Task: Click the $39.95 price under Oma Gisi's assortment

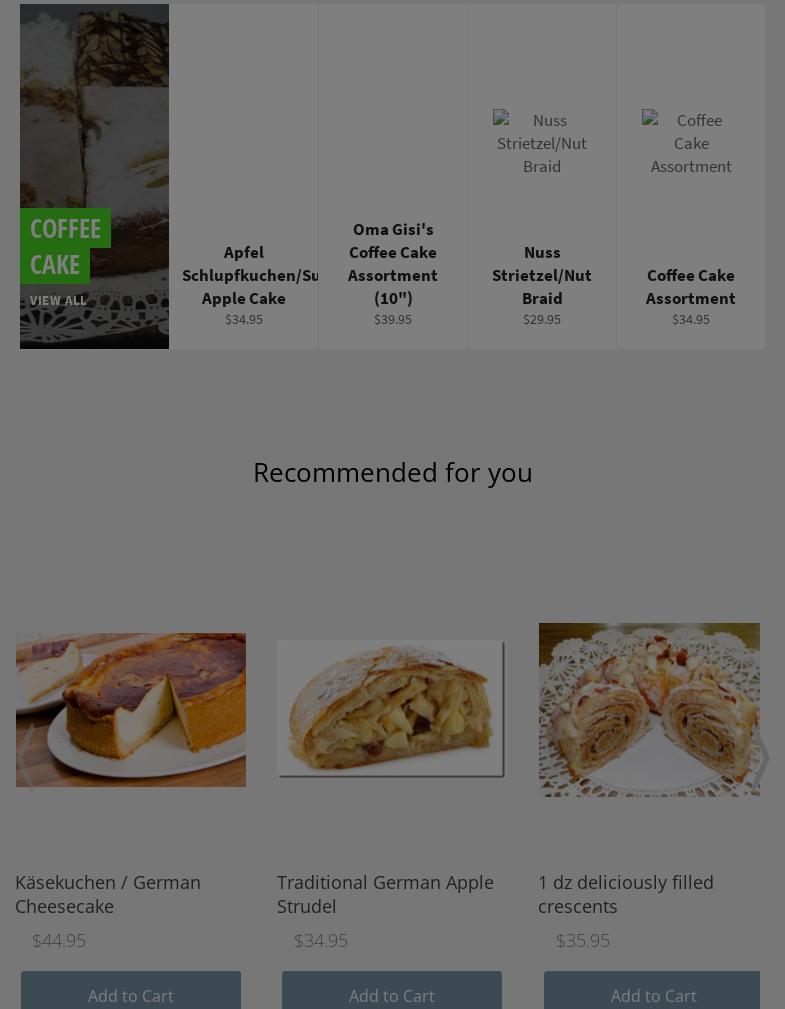Action: 393,320
